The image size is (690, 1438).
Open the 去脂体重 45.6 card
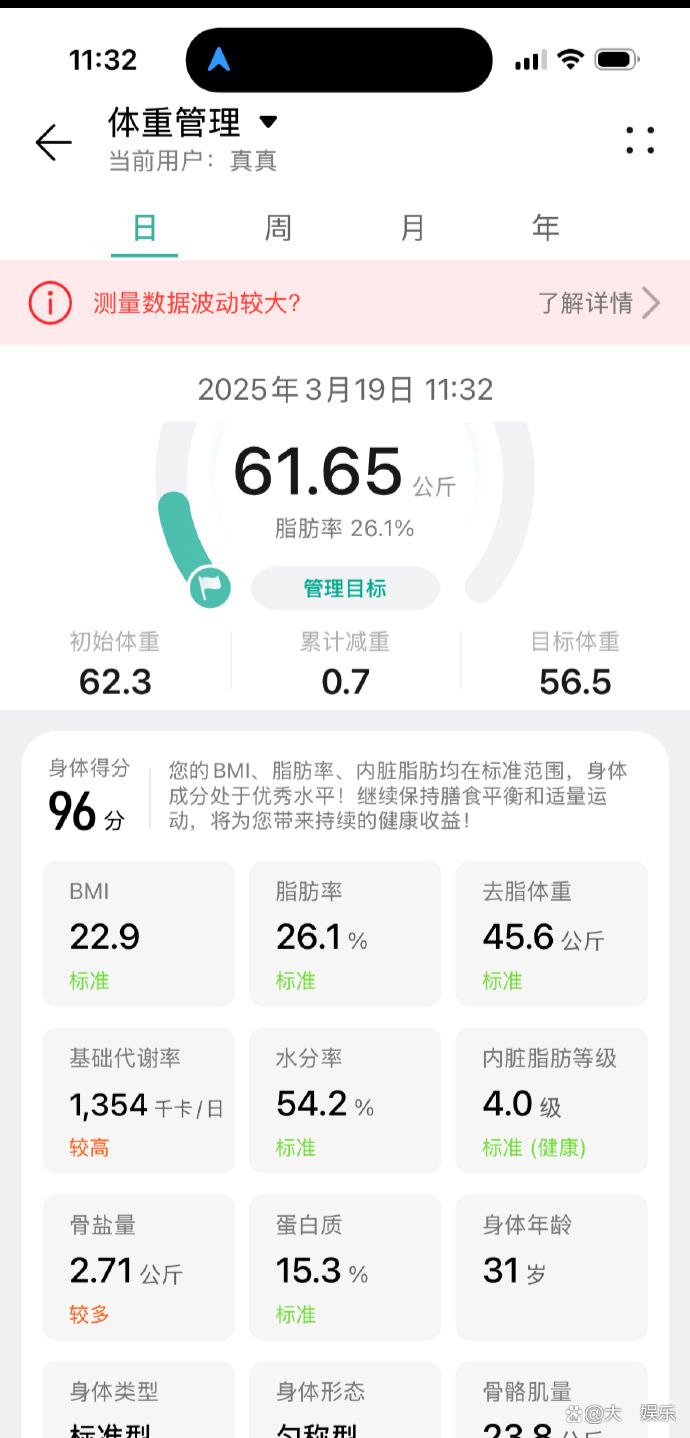(552, 934)
